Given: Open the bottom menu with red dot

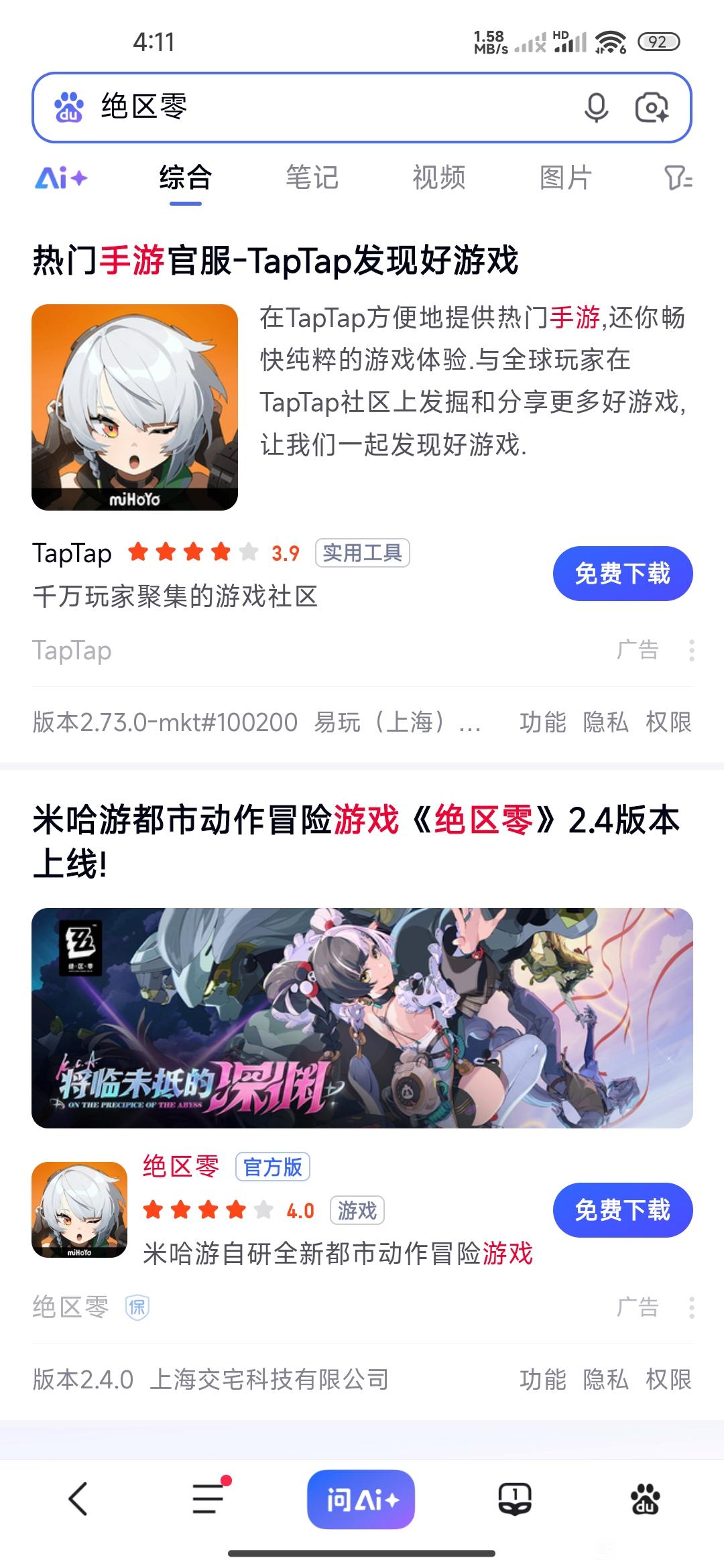Looking at the screenshot, I should (208, 1498).
